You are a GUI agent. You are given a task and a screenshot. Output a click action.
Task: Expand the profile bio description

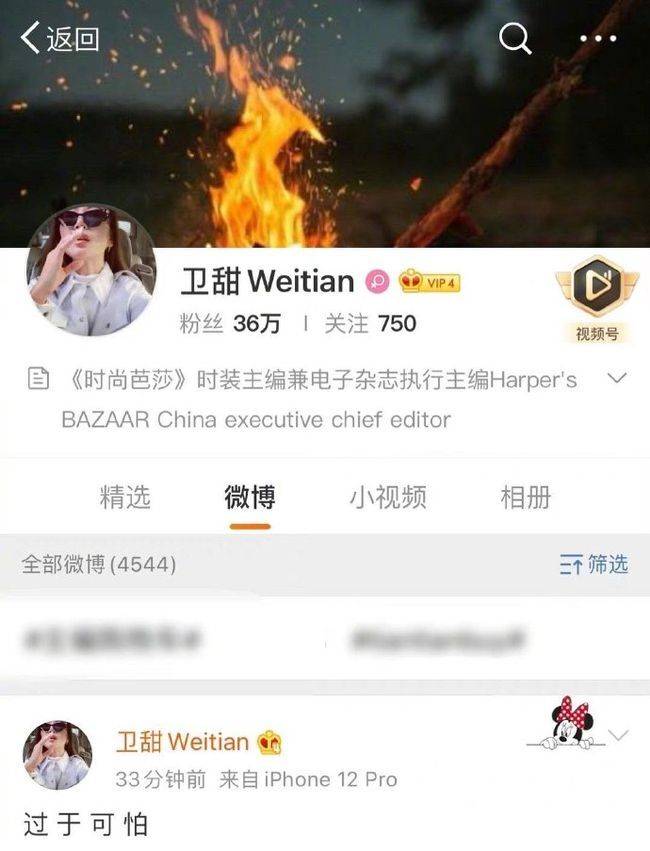[x=617, y=378]
